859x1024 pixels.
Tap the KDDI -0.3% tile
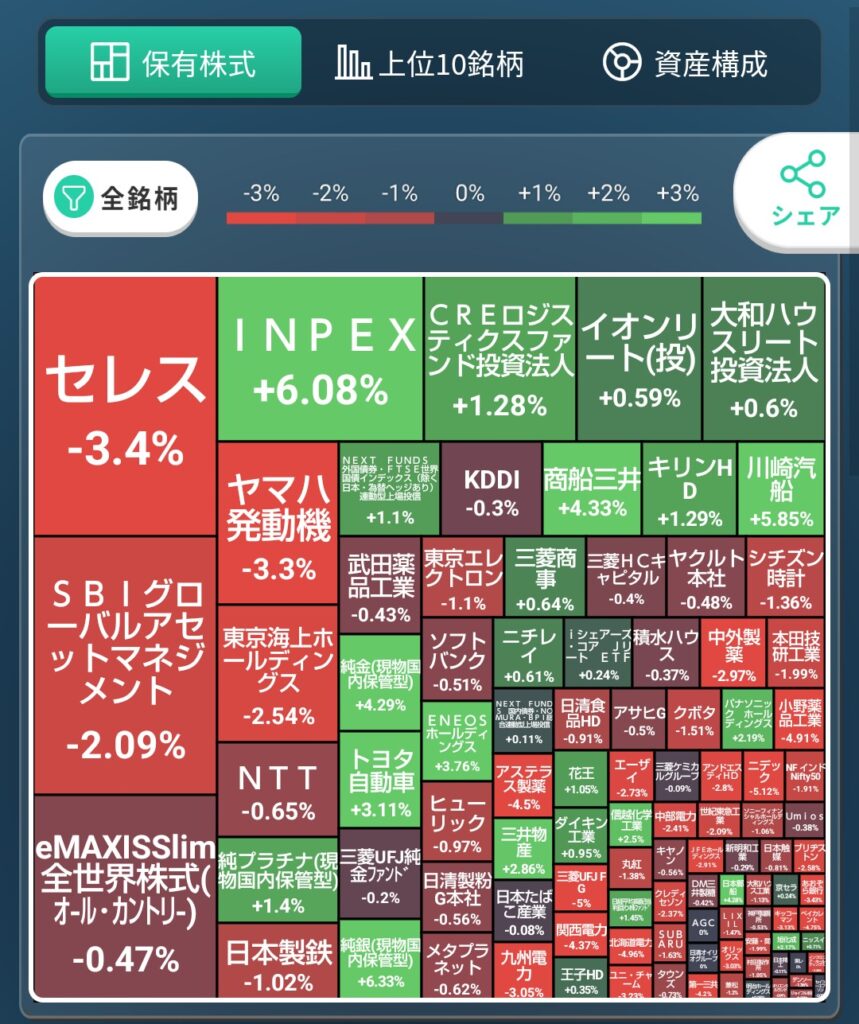pos(491,488)
